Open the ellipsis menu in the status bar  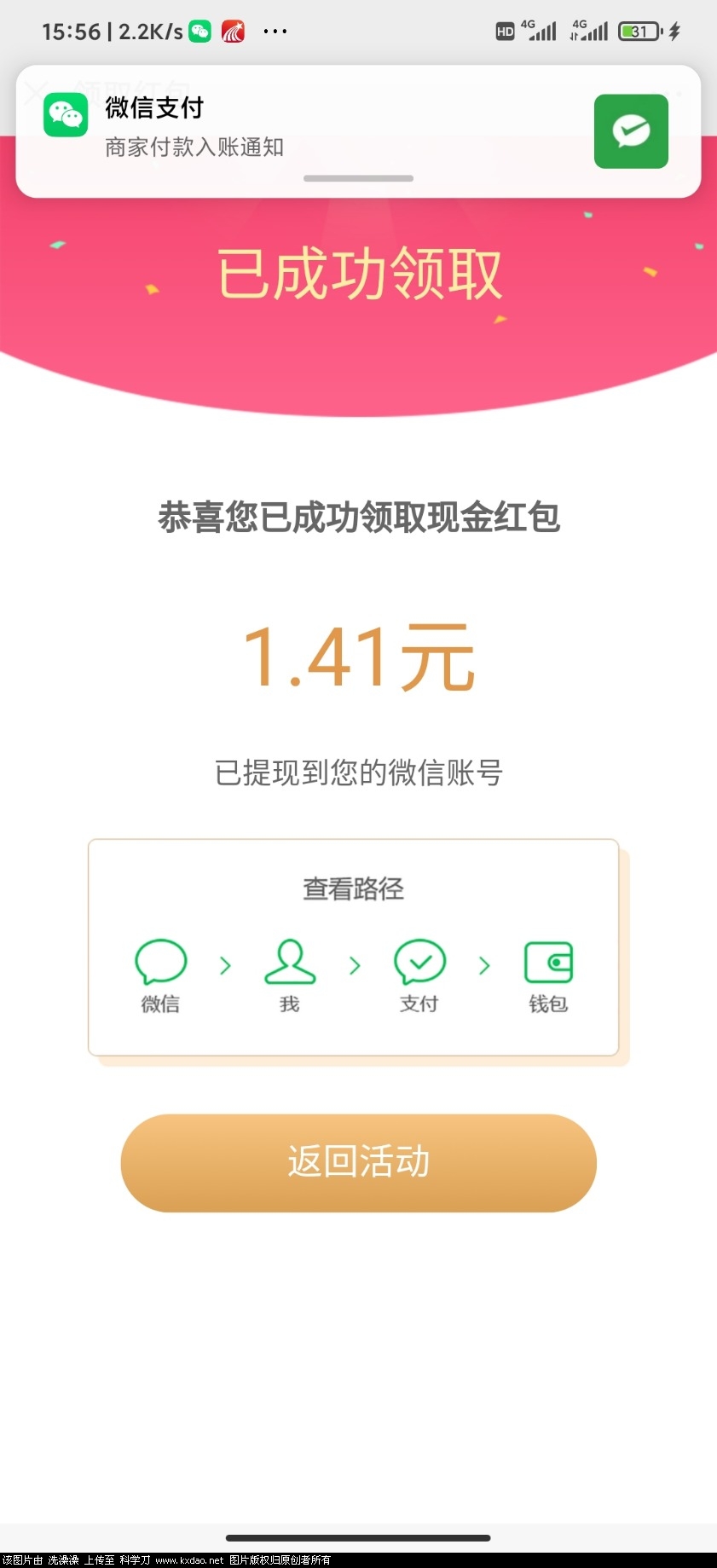coord(275,31)
